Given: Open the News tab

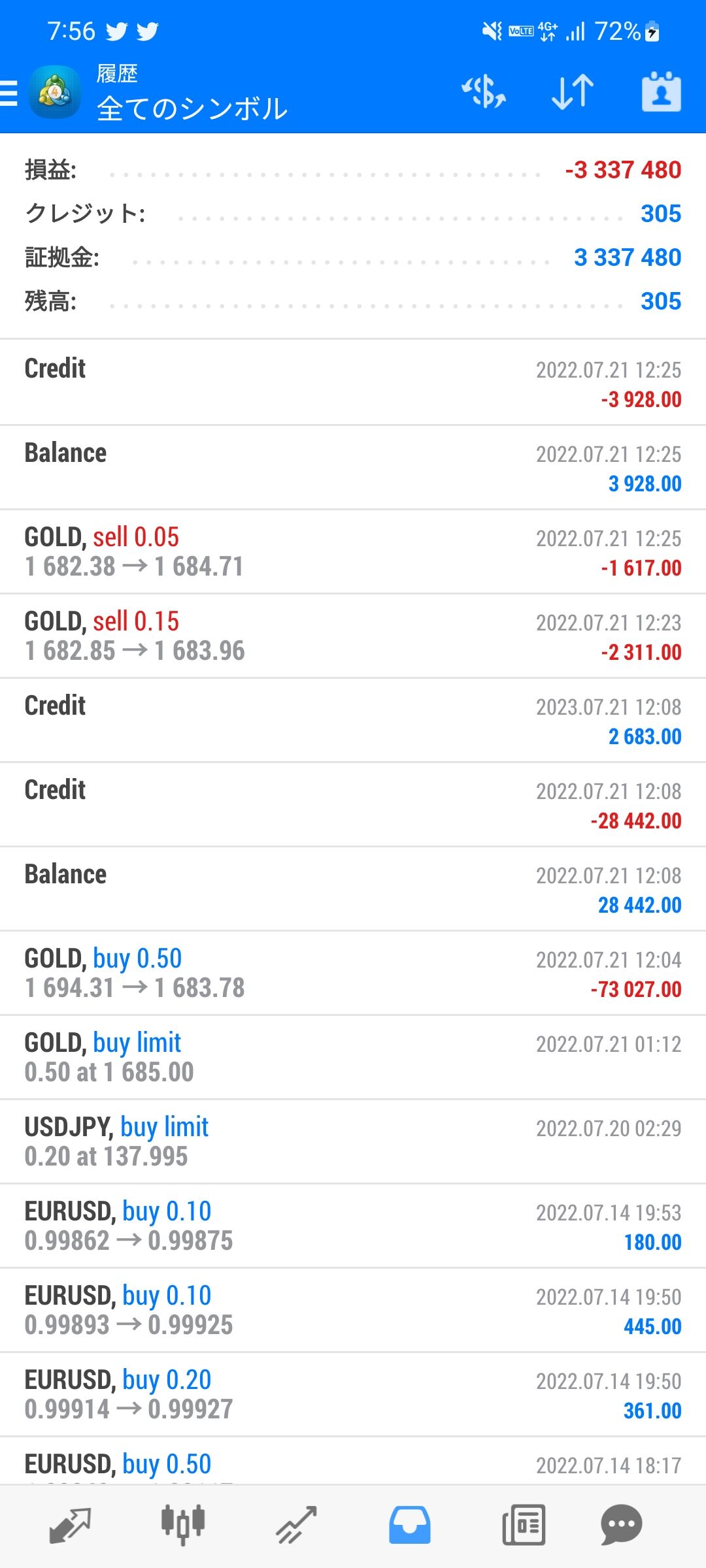Looking at the screenshot, I should coord(524,1525).
